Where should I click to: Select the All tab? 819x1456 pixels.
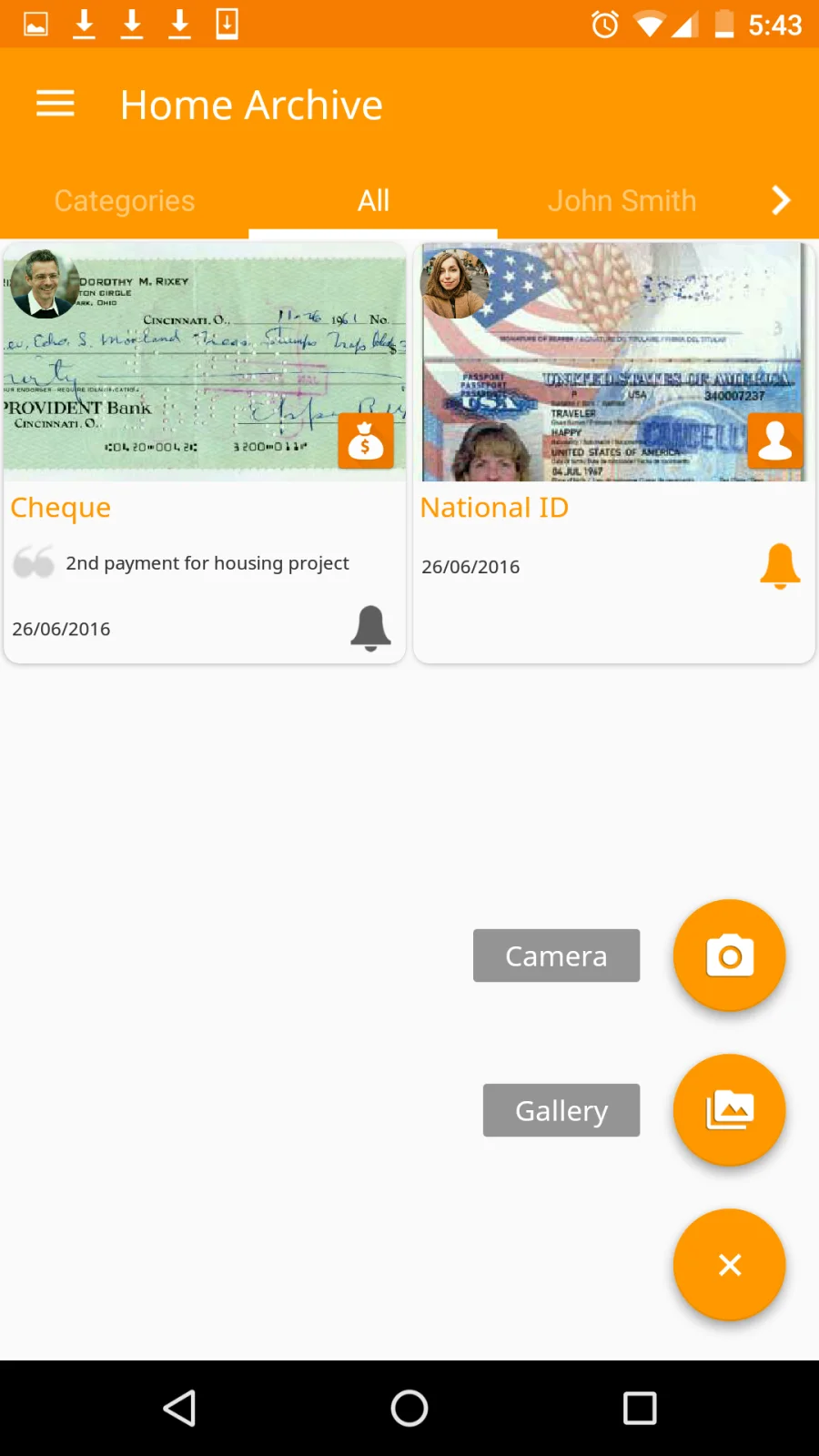[x=373, y=200]
